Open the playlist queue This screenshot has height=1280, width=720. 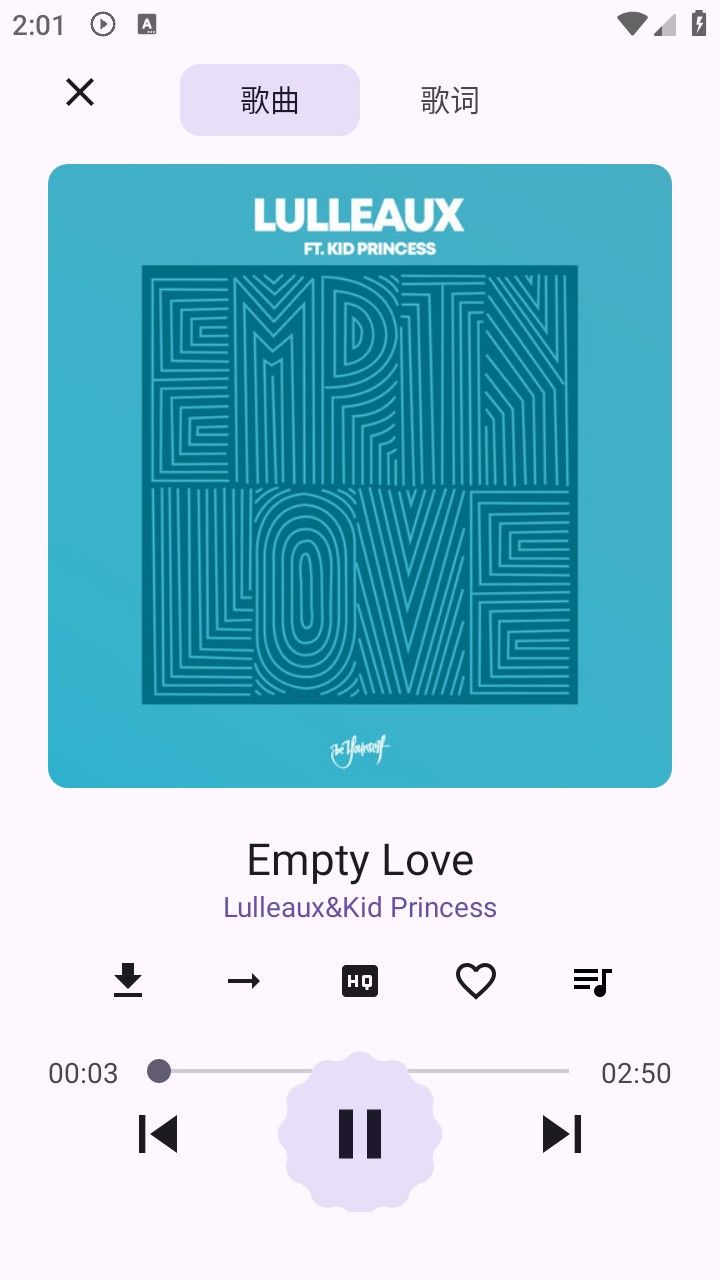[x=591, y=980]
